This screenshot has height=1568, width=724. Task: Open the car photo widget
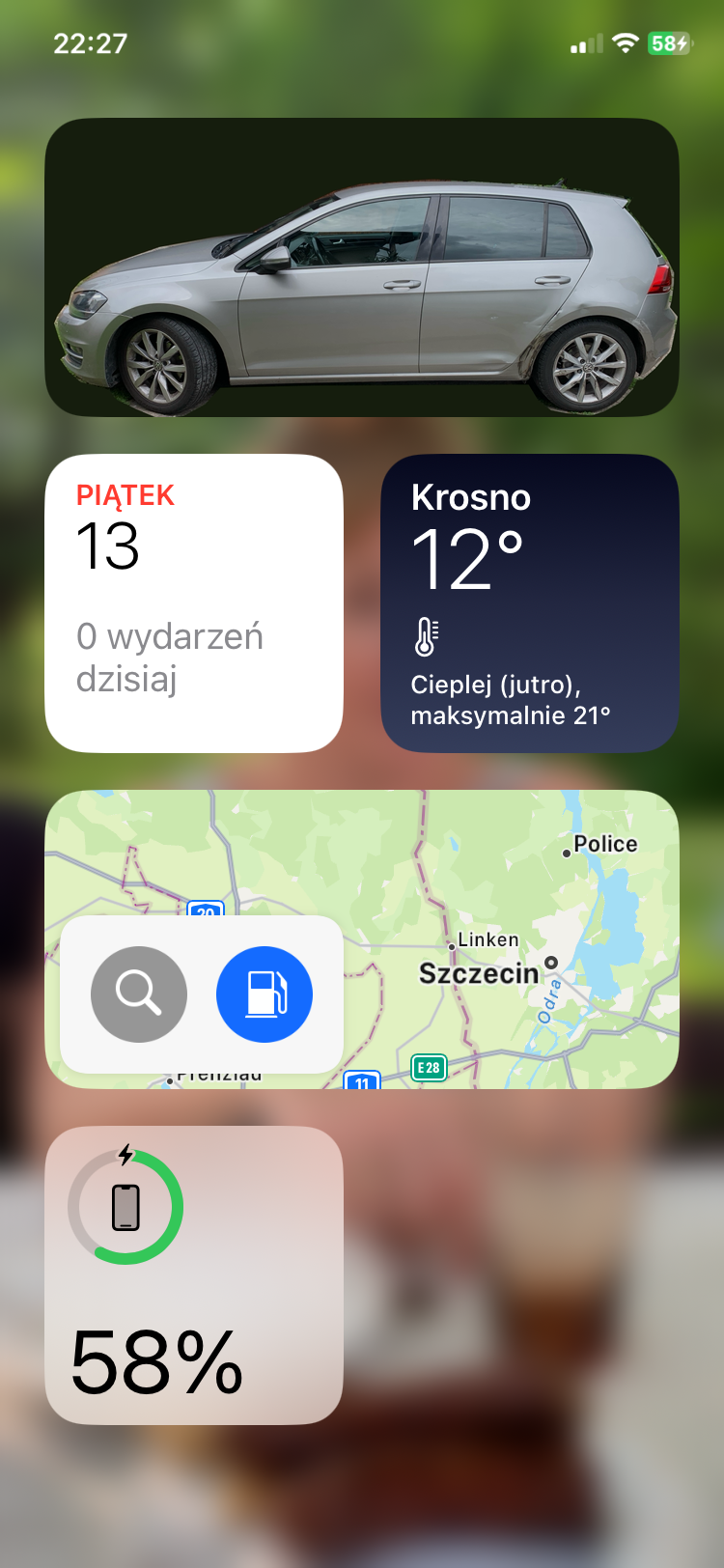click(362, 267)
